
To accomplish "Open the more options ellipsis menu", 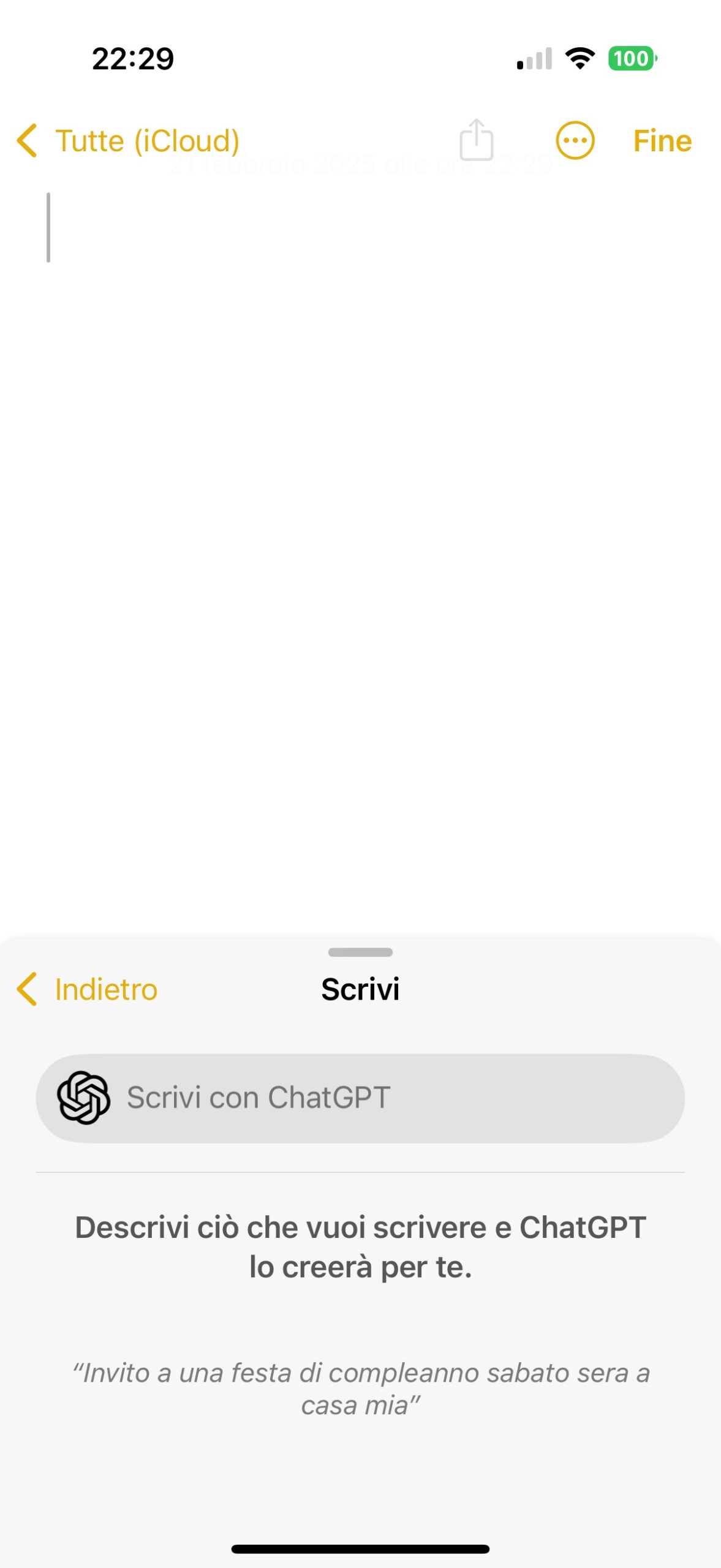I will (575, 141).
